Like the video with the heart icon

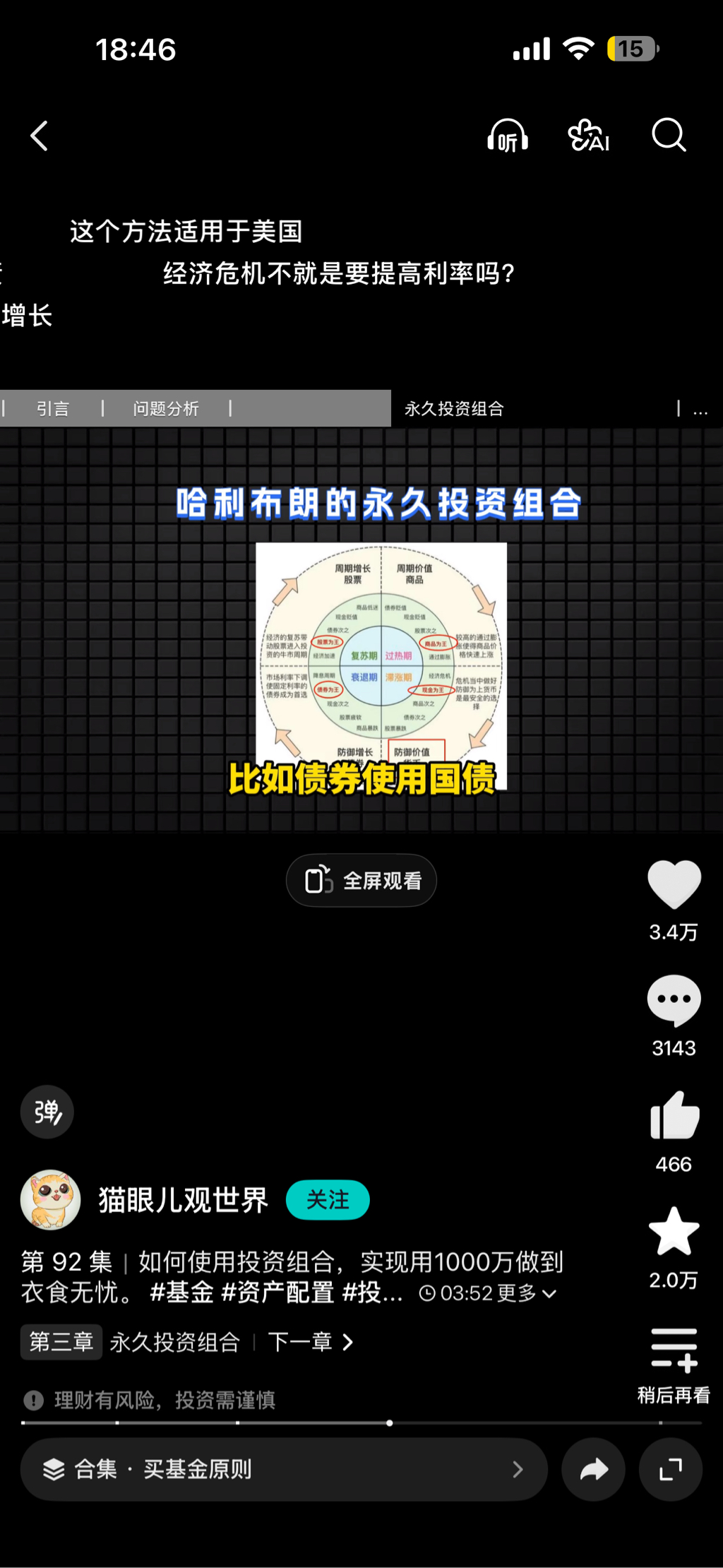coord(674,884)
